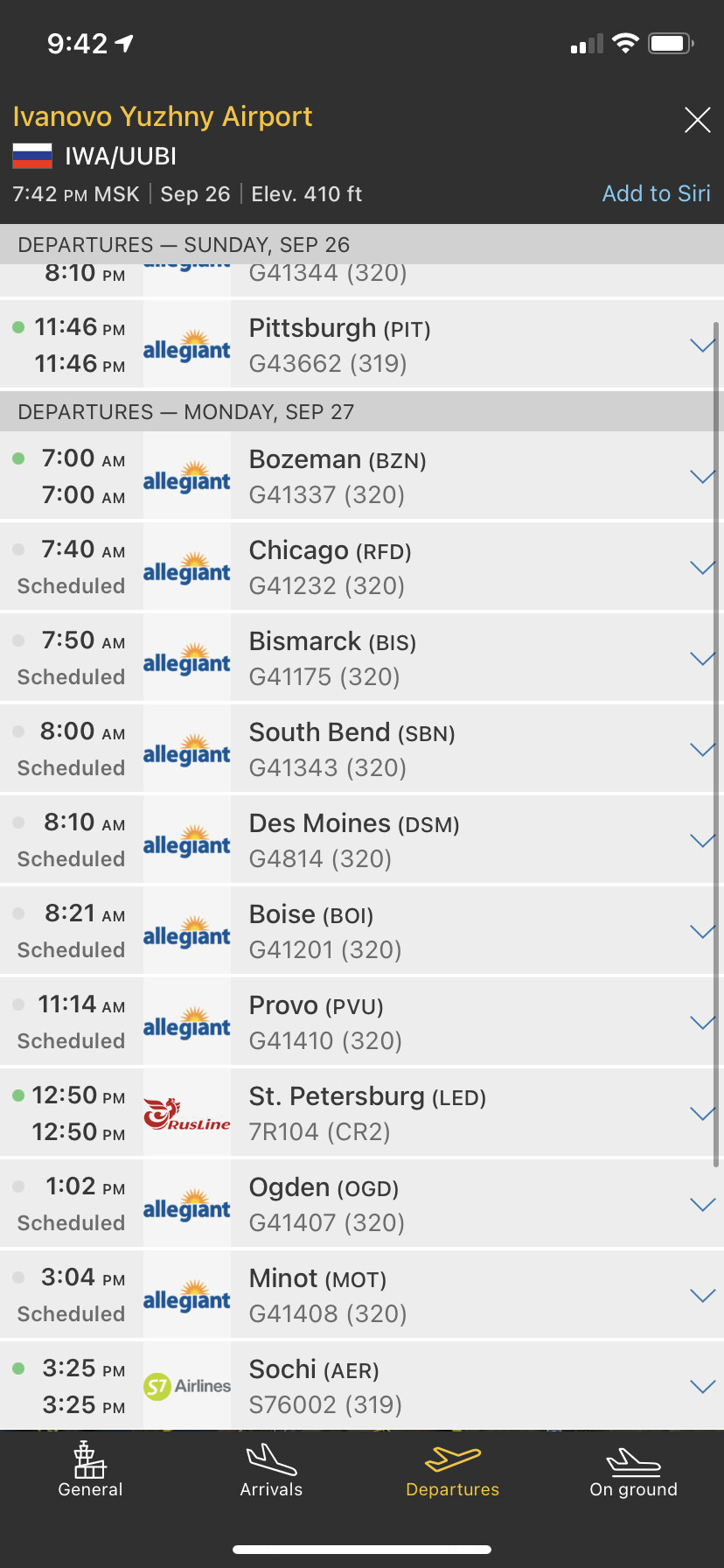Expand the Provo (PVU) flight chevron
This screenshot has width=724, height=1568.
click(702, 1023)
